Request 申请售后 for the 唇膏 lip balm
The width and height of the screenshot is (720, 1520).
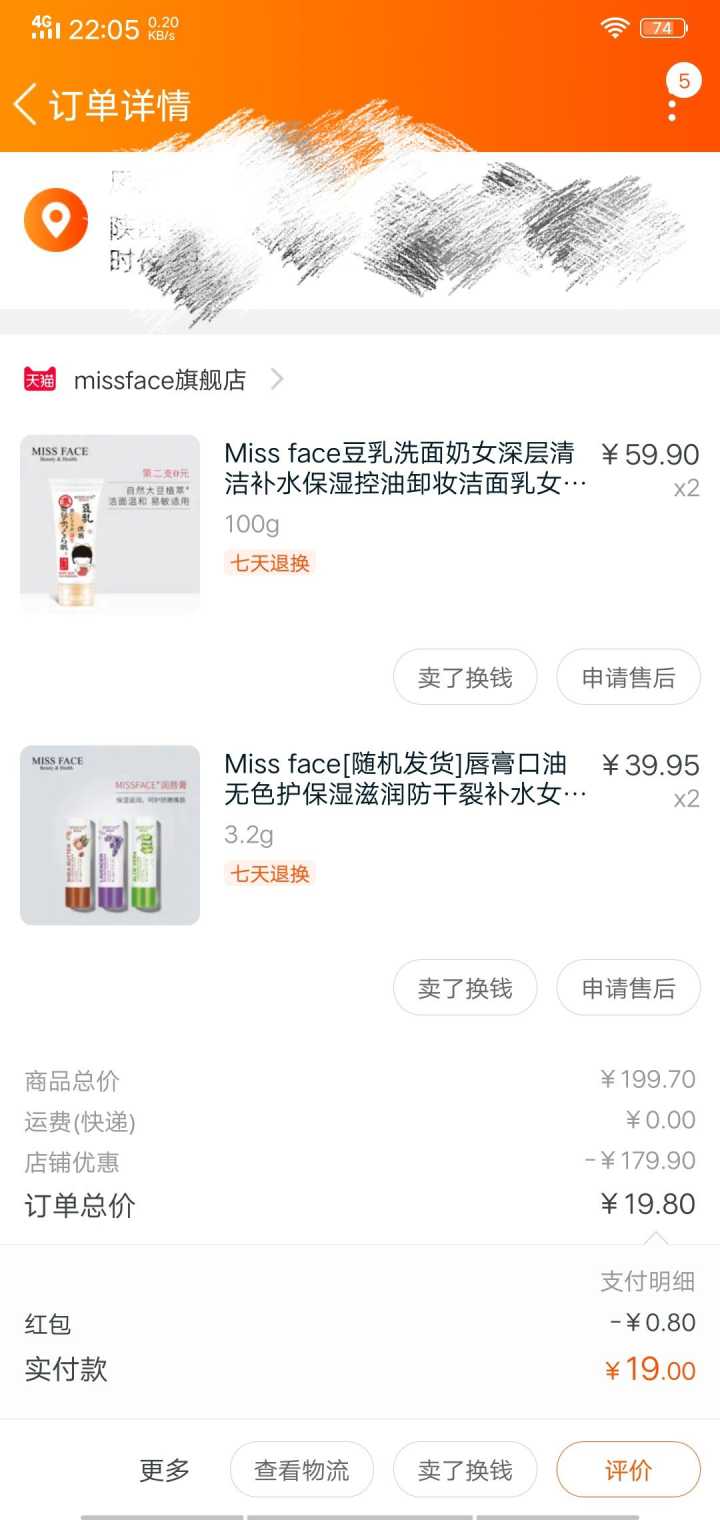(628, 988)
